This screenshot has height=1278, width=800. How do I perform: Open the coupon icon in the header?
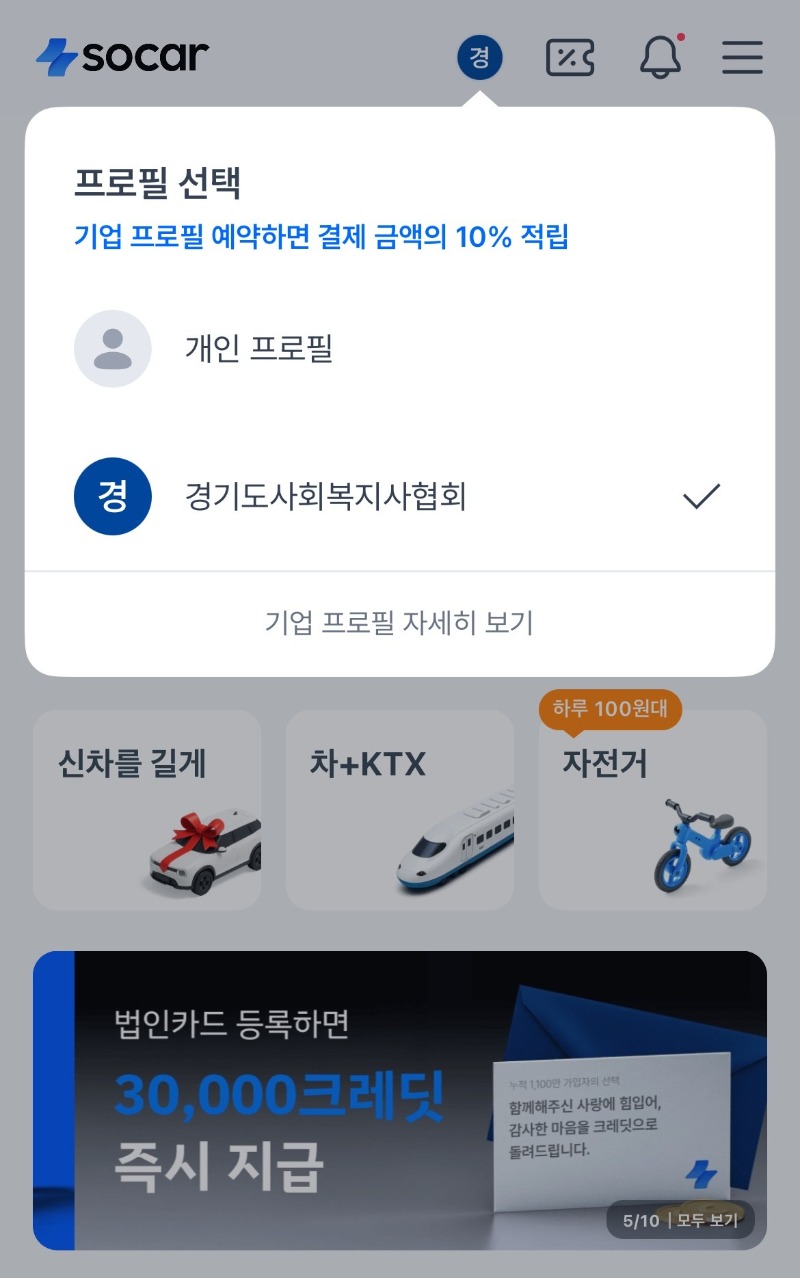click(x=568, y=57)
